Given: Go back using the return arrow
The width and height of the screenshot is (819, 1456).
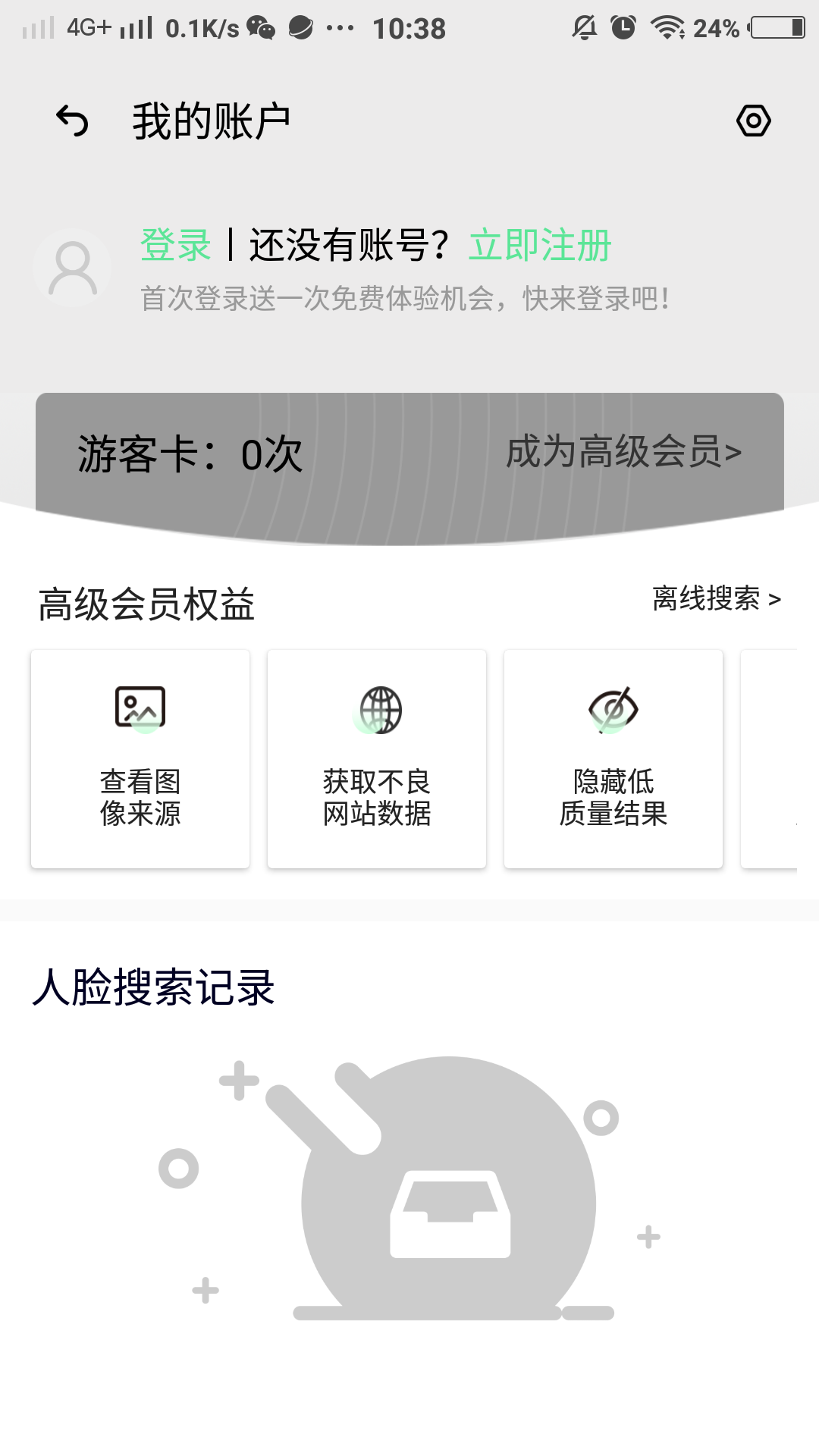Looking at the screenshot, I should pos(73,121).
